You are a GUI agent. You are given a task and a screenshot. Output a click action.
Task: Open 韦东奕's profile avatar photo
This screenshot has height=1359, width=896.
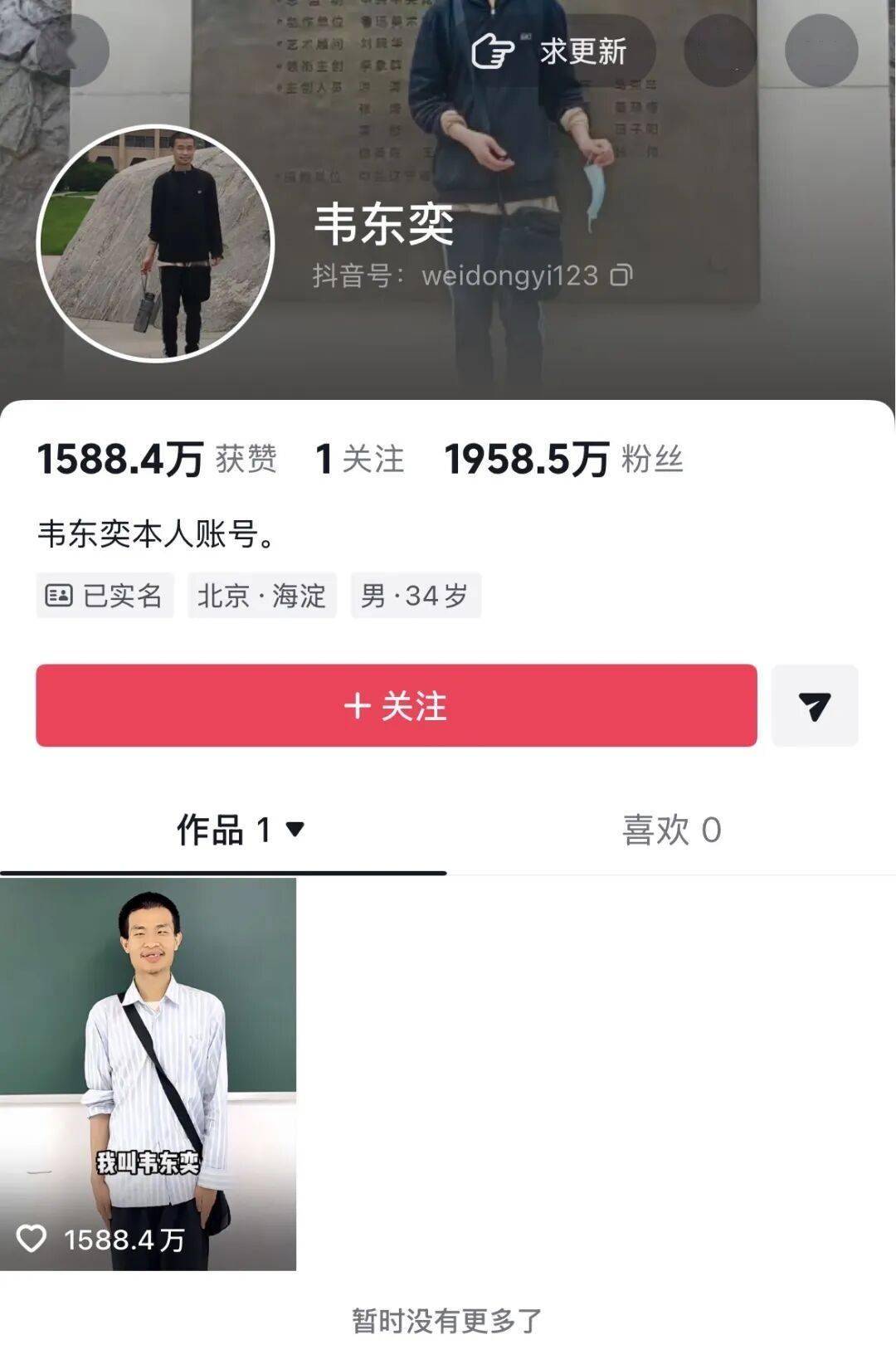click(156, 244)
